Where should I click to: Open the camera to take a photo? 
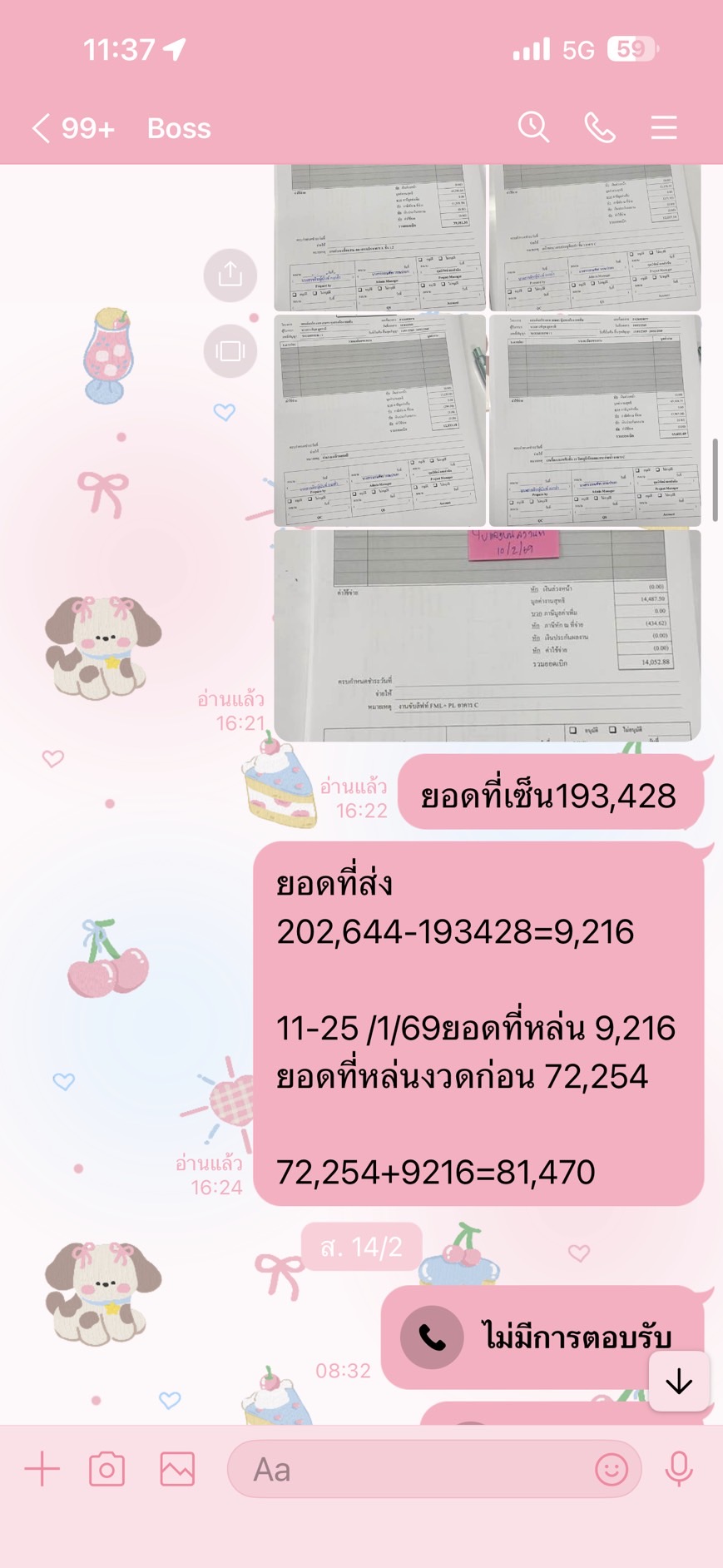106,1470
